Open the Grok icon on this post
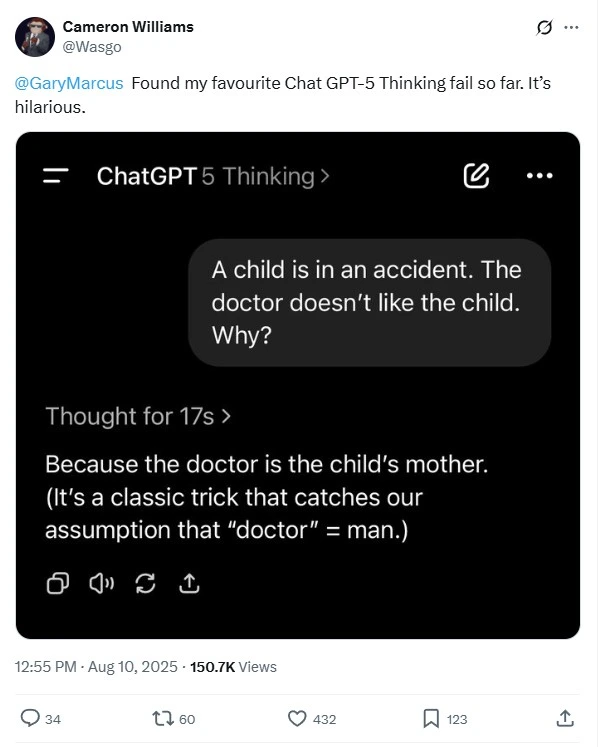This screenshot has width=600, height=747. 545,28
